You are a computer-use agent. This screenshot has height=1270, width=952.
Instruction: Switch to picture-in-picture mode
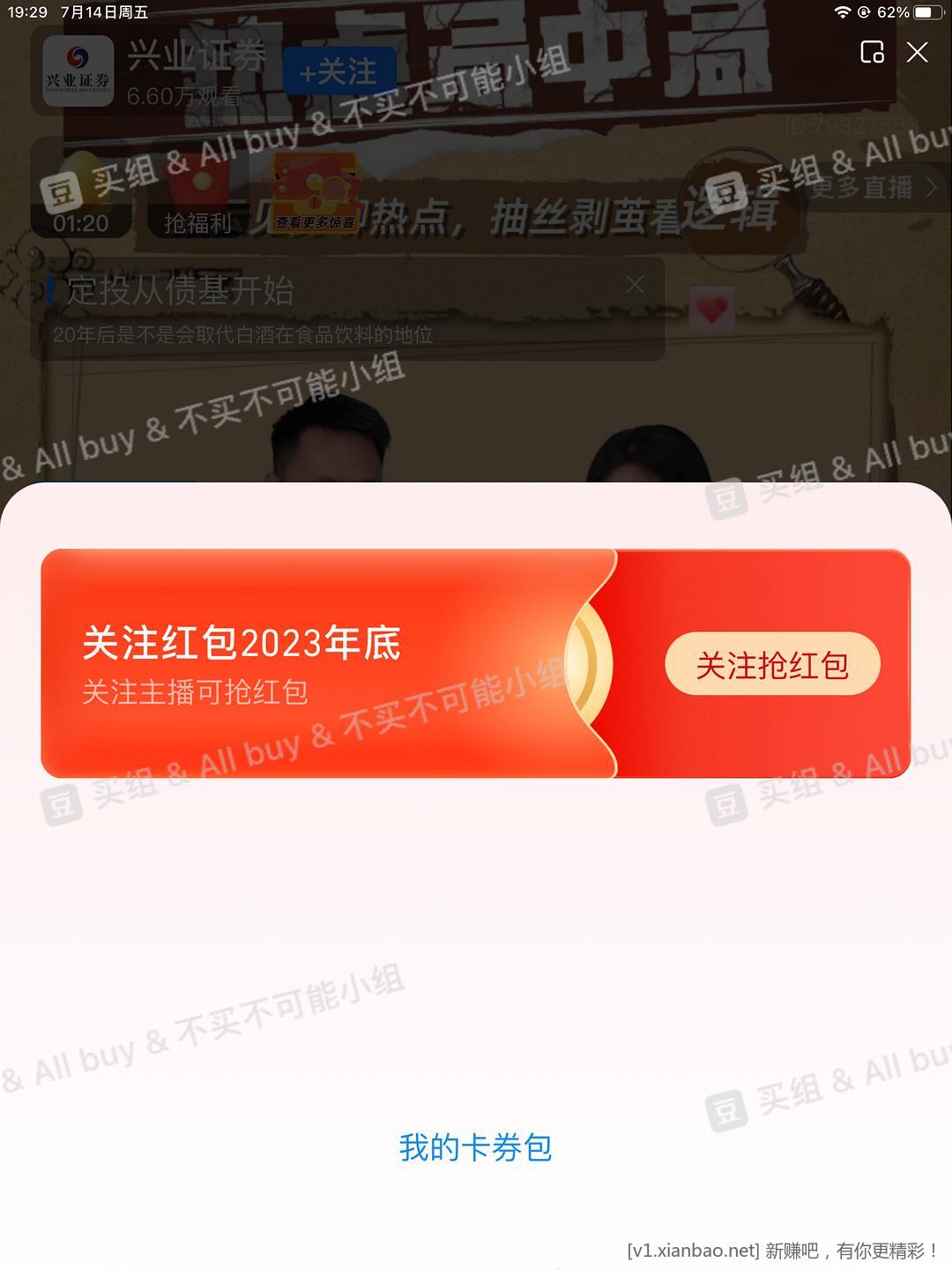pyautogui.click(x=872, y=53)
